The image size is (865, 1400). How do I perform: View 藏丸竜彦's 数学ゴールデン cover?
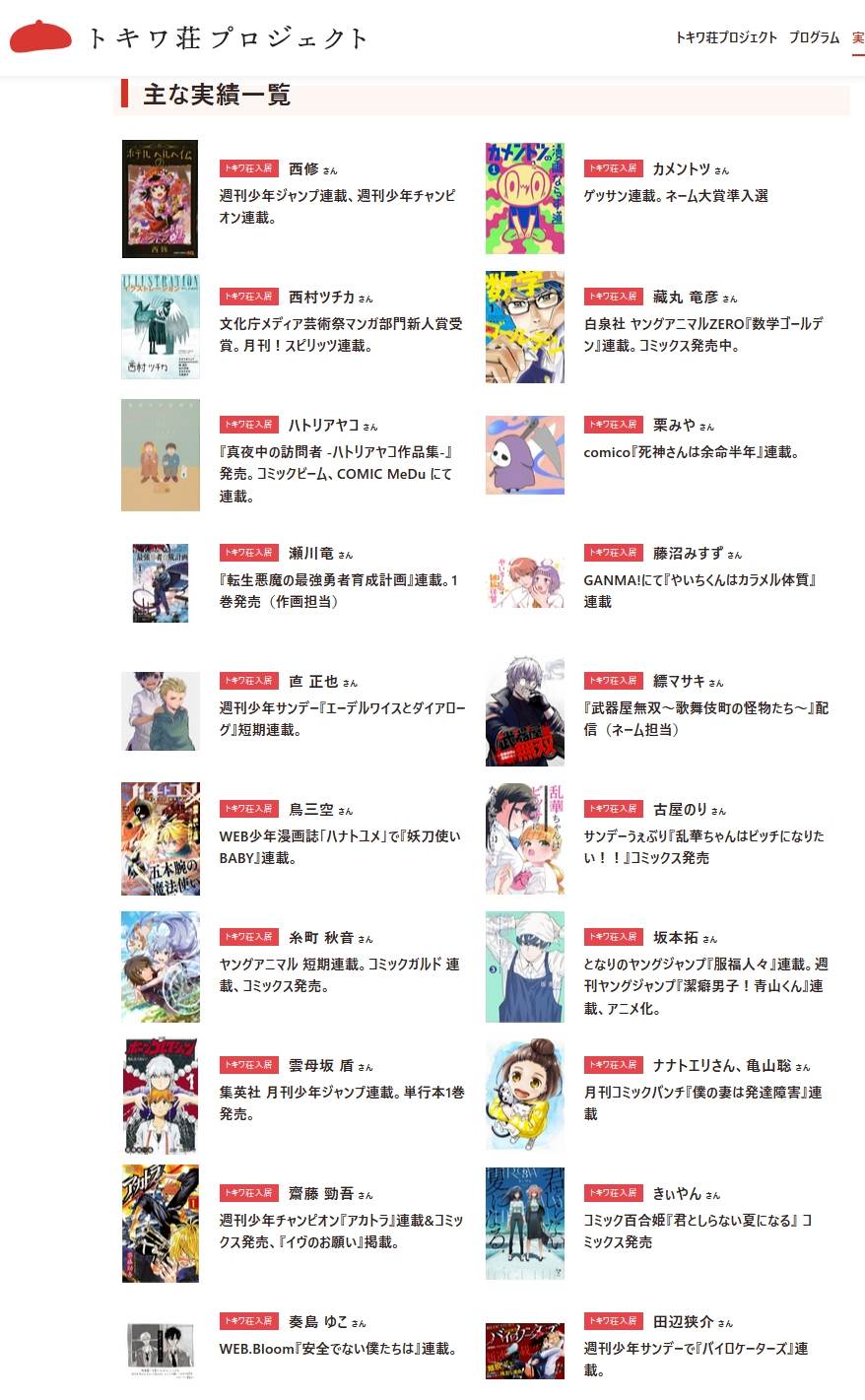pyautogui.click(x=524, y=327)
